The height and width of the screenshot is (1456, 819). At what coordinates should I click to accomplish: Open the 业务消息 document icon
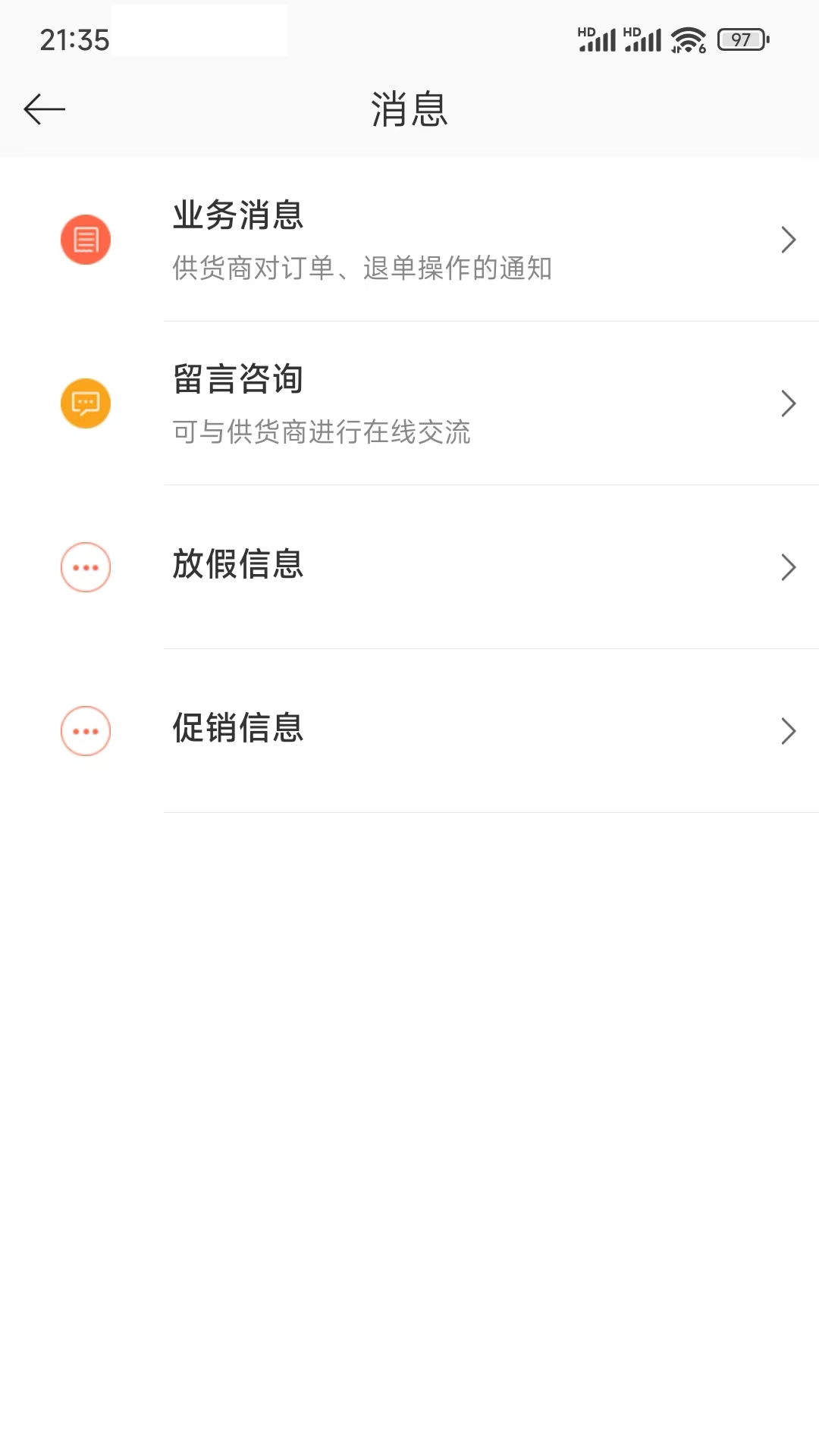click(x=86, y=239)
